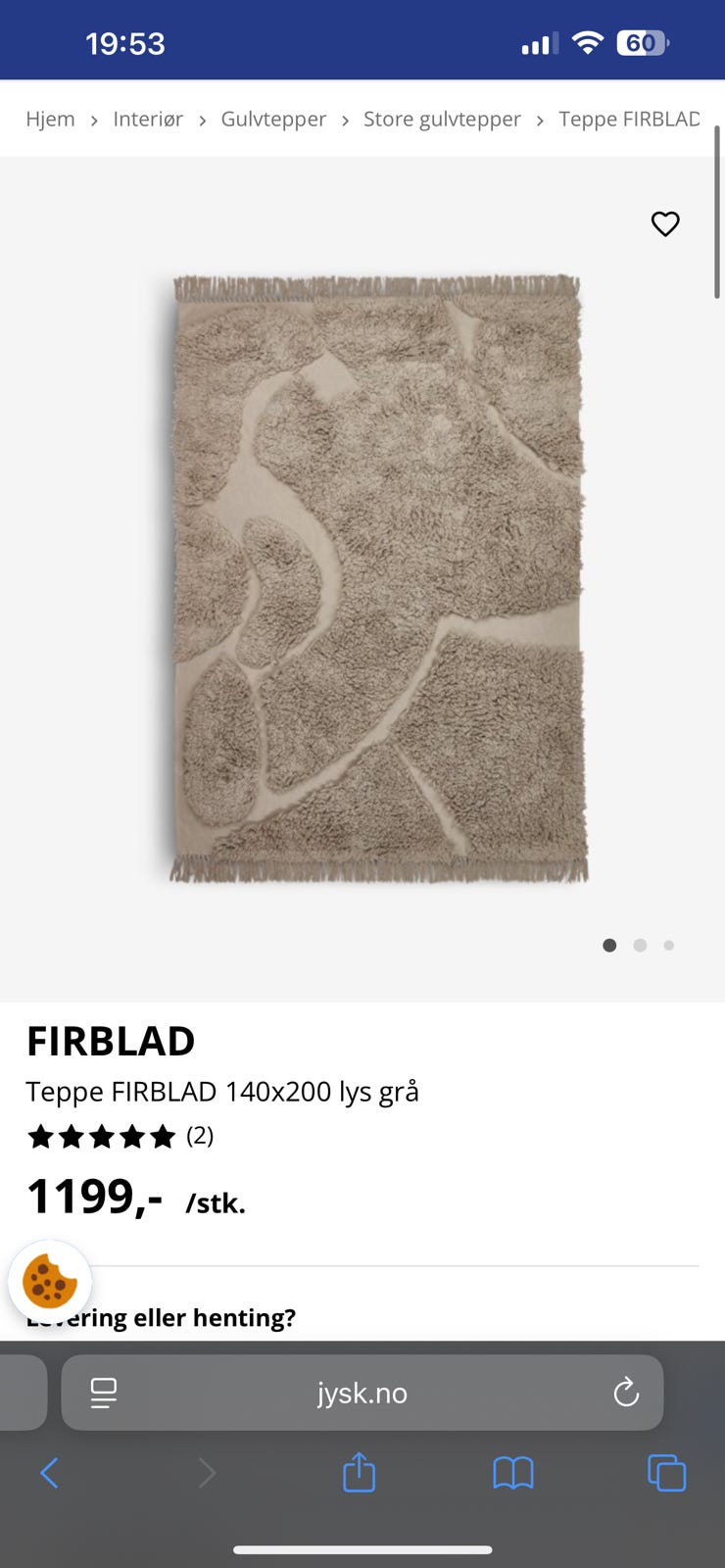Expand the "Levering eller henting?" section
This screenshot has height=1568, width=725.
pos(162,1317)
